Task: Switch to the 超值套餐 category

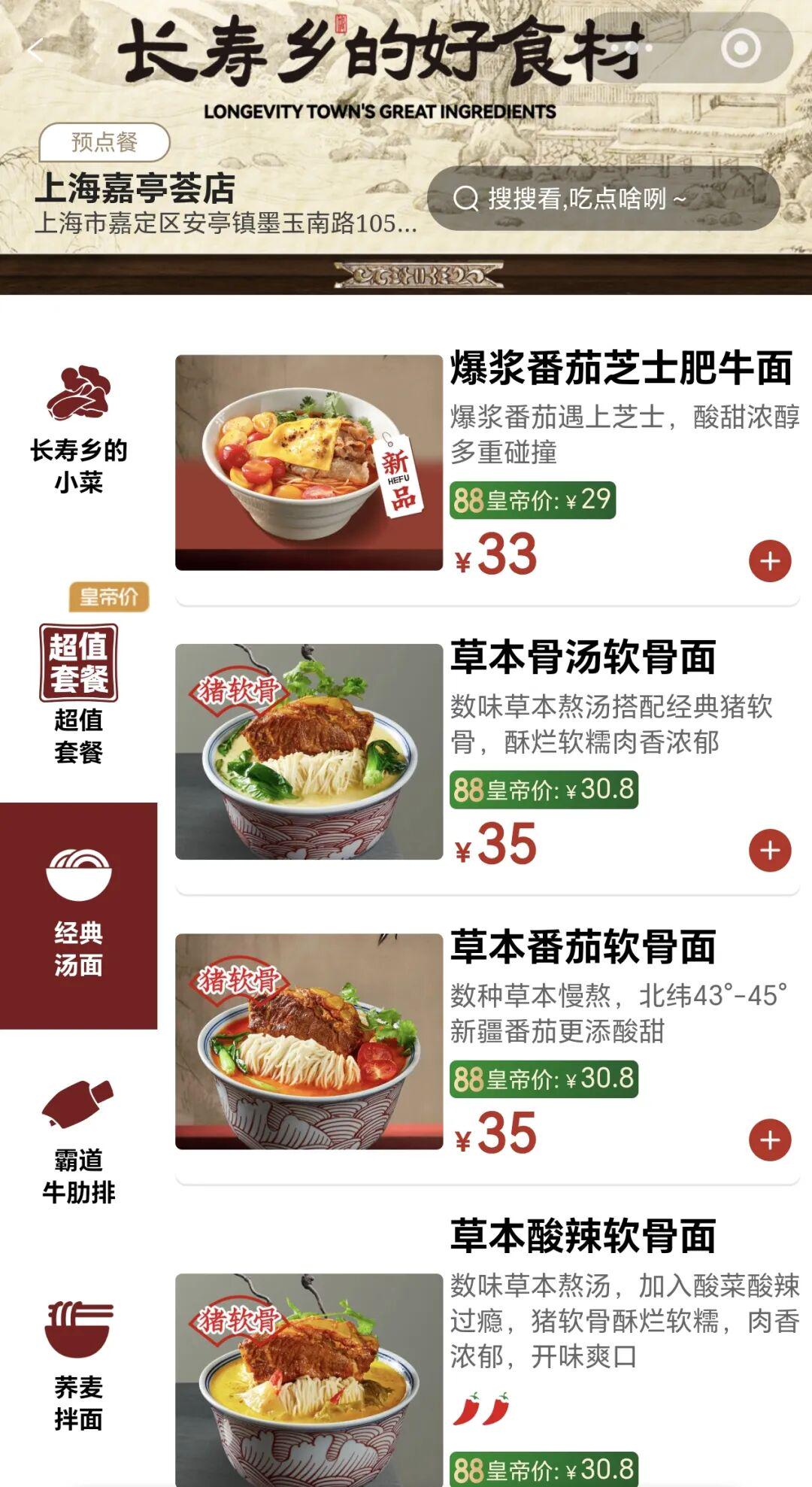Action: click(x=78, y=693)
